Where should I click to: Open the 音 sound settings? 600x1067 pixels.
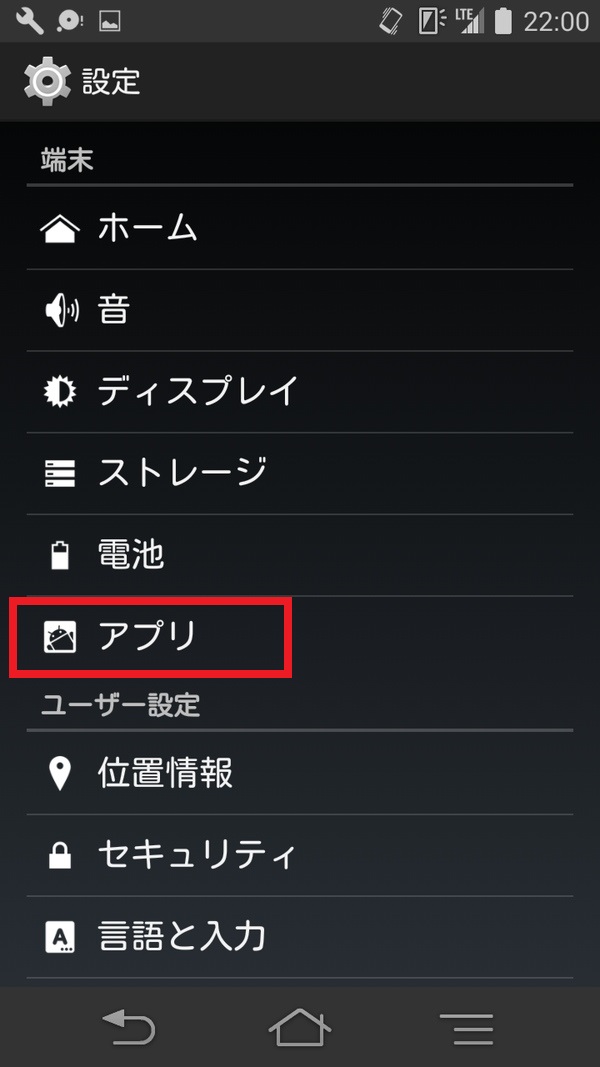click(x=300, y=310)
